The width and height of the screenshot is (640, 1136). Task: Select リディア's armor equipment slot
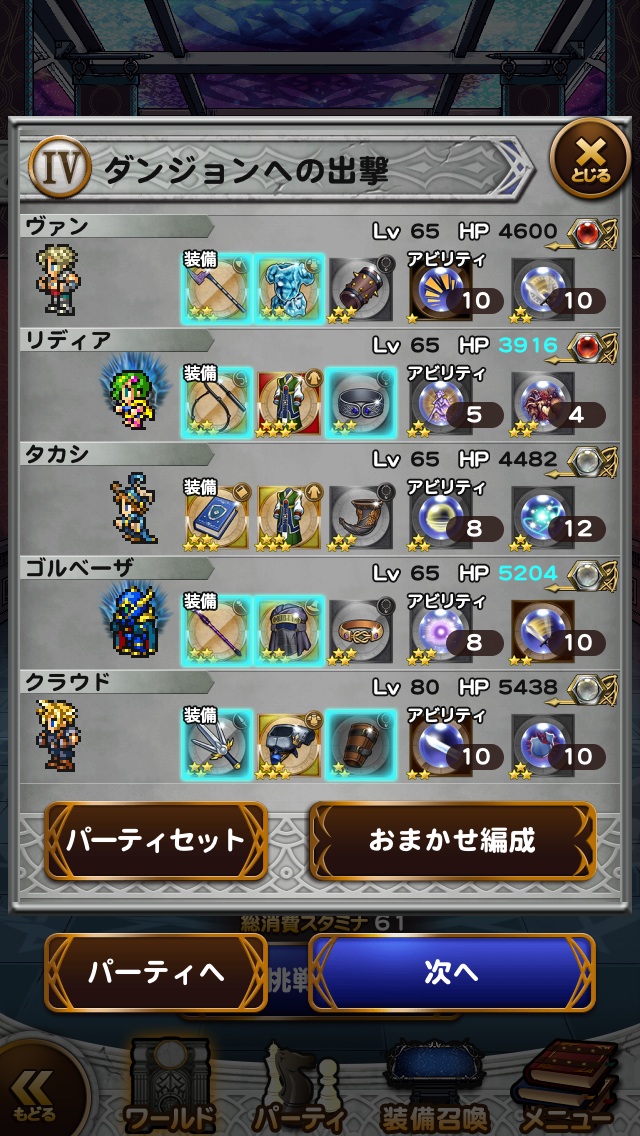pos(288,401)
